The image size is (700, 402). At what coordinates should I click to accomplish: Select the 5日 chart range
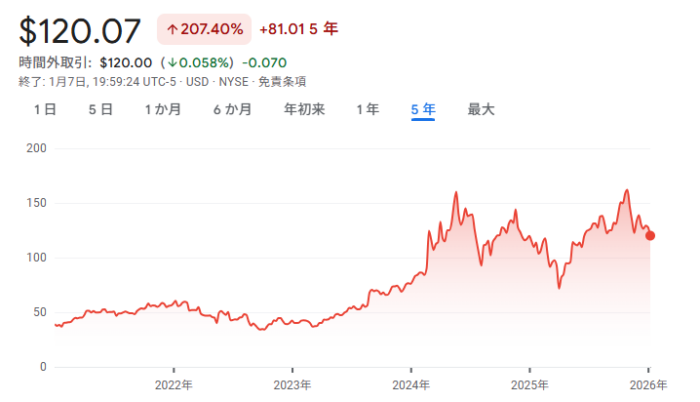100,109
